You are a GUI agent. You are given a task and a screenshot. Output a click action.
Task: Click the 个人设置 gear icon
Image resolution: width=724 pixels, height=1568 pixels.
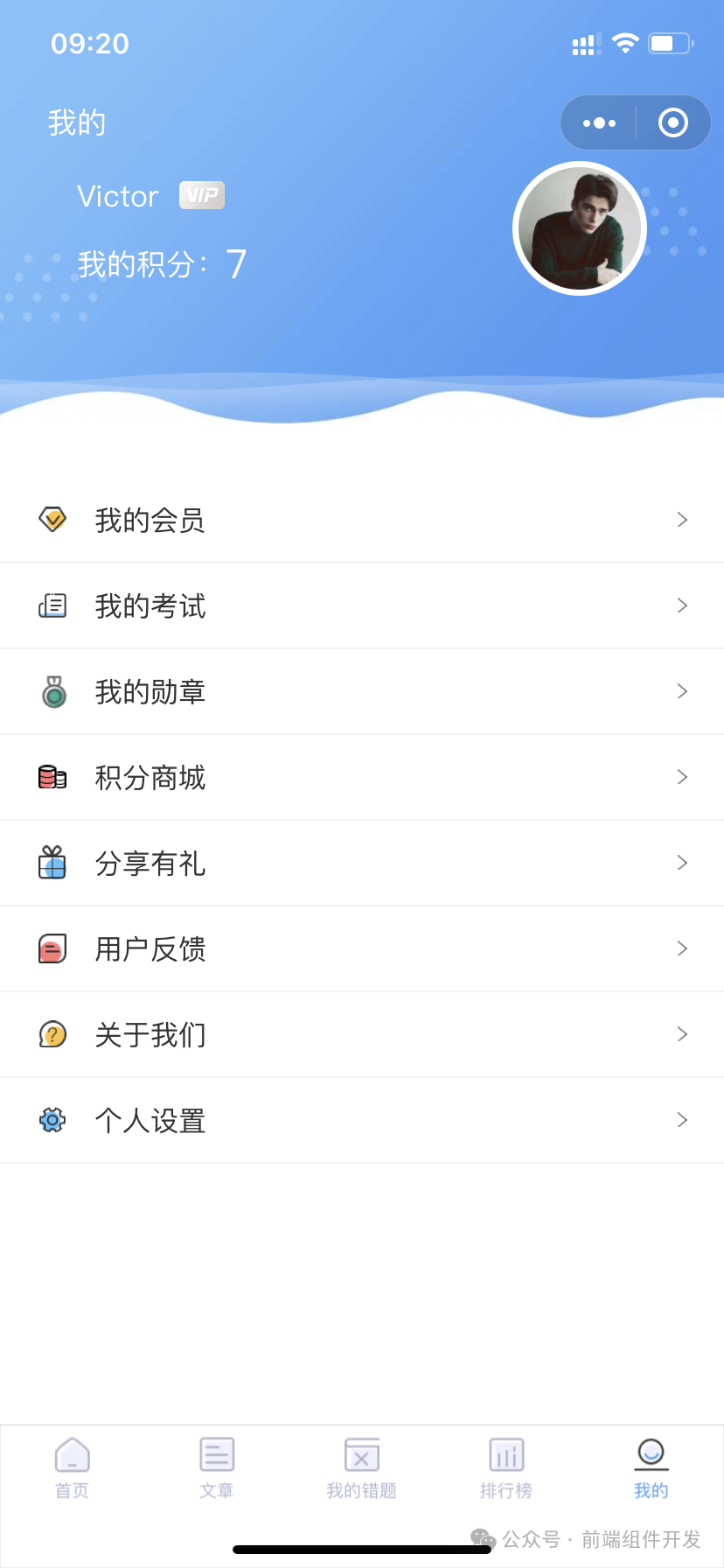click(x=52, y=1119)
